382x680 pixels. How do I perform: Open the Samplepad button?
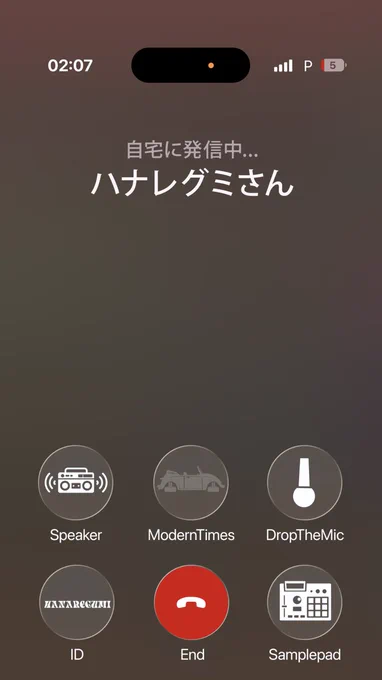304,602
